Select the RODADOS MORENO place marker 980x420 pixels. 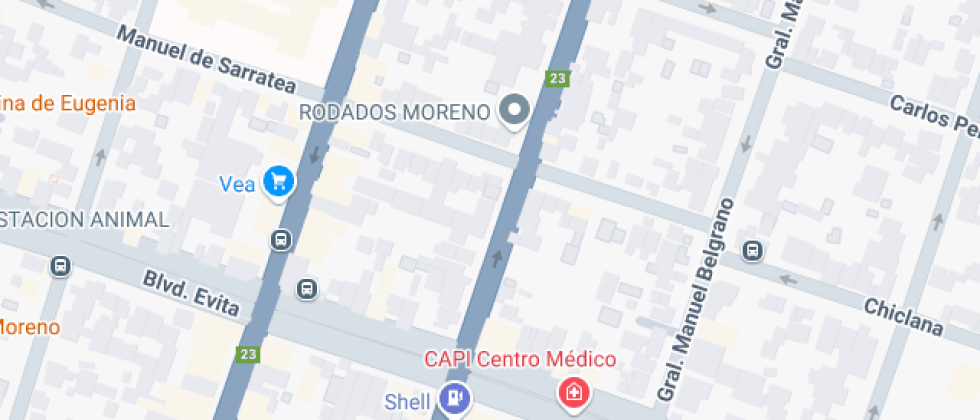[514, 110]
